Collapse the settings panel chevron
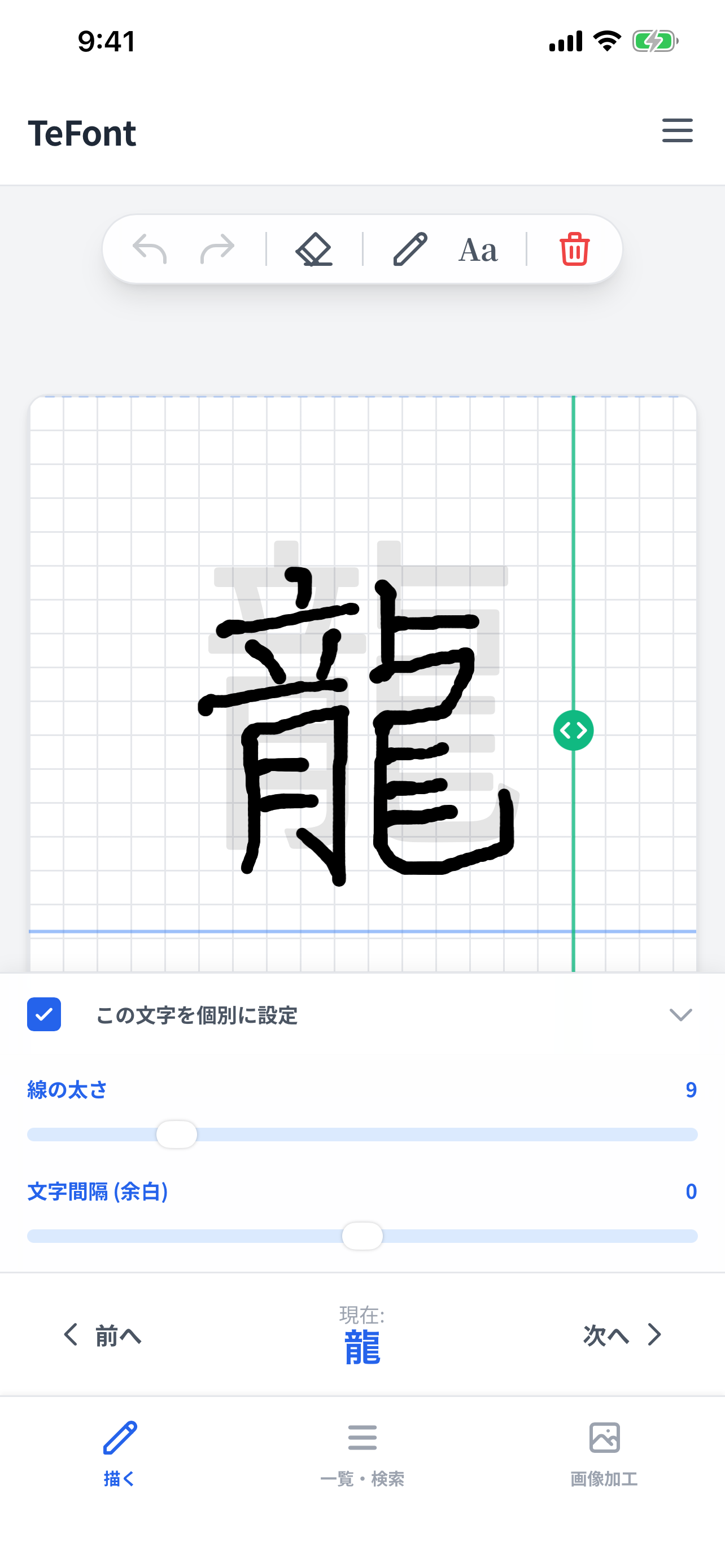Image resolution: width=725 pixels, height=1568 pixels. (680, 1014)
